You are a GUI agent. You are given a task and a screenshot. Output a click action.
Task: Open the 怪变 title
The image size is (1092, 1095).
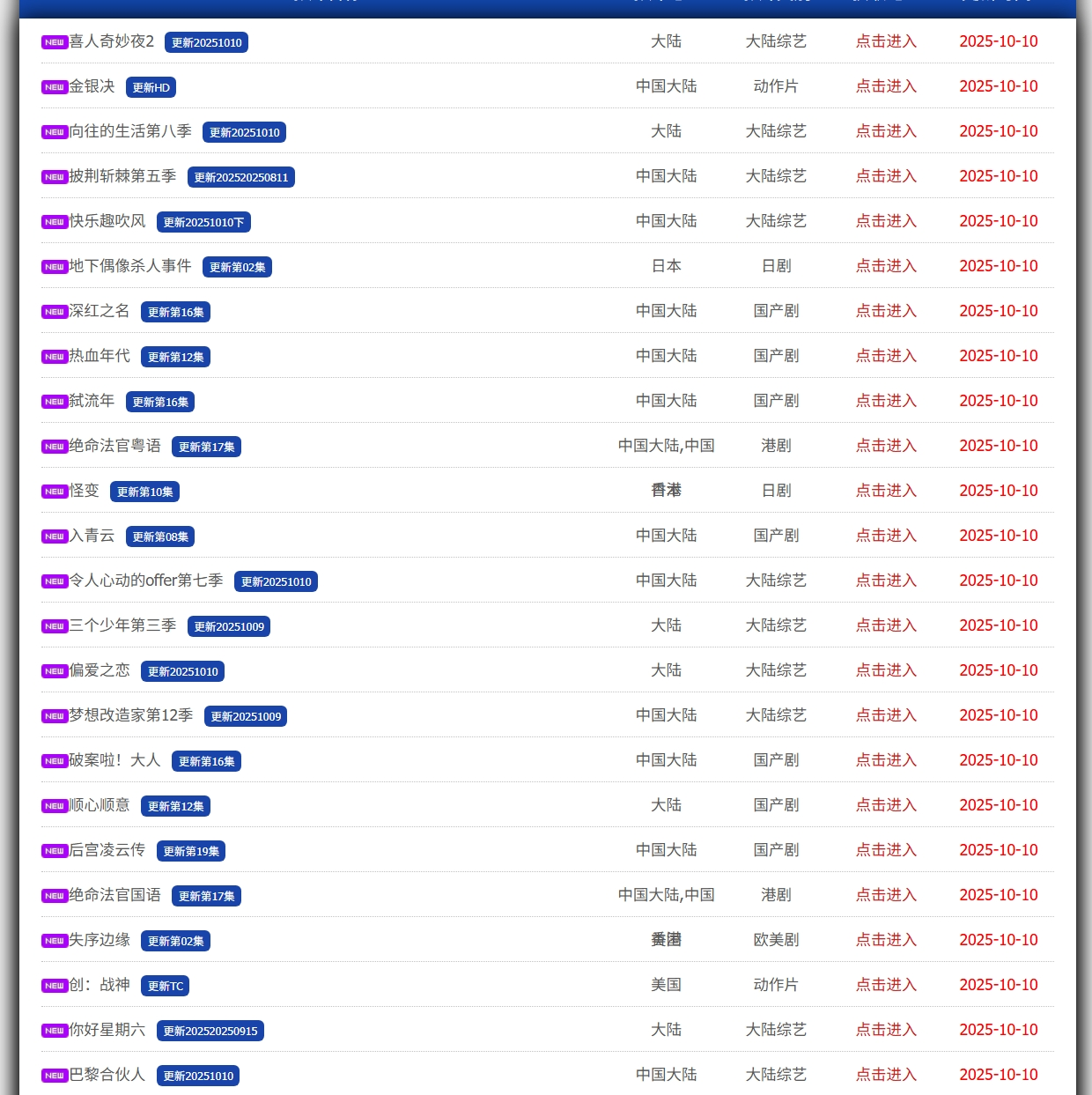[84, 491]
